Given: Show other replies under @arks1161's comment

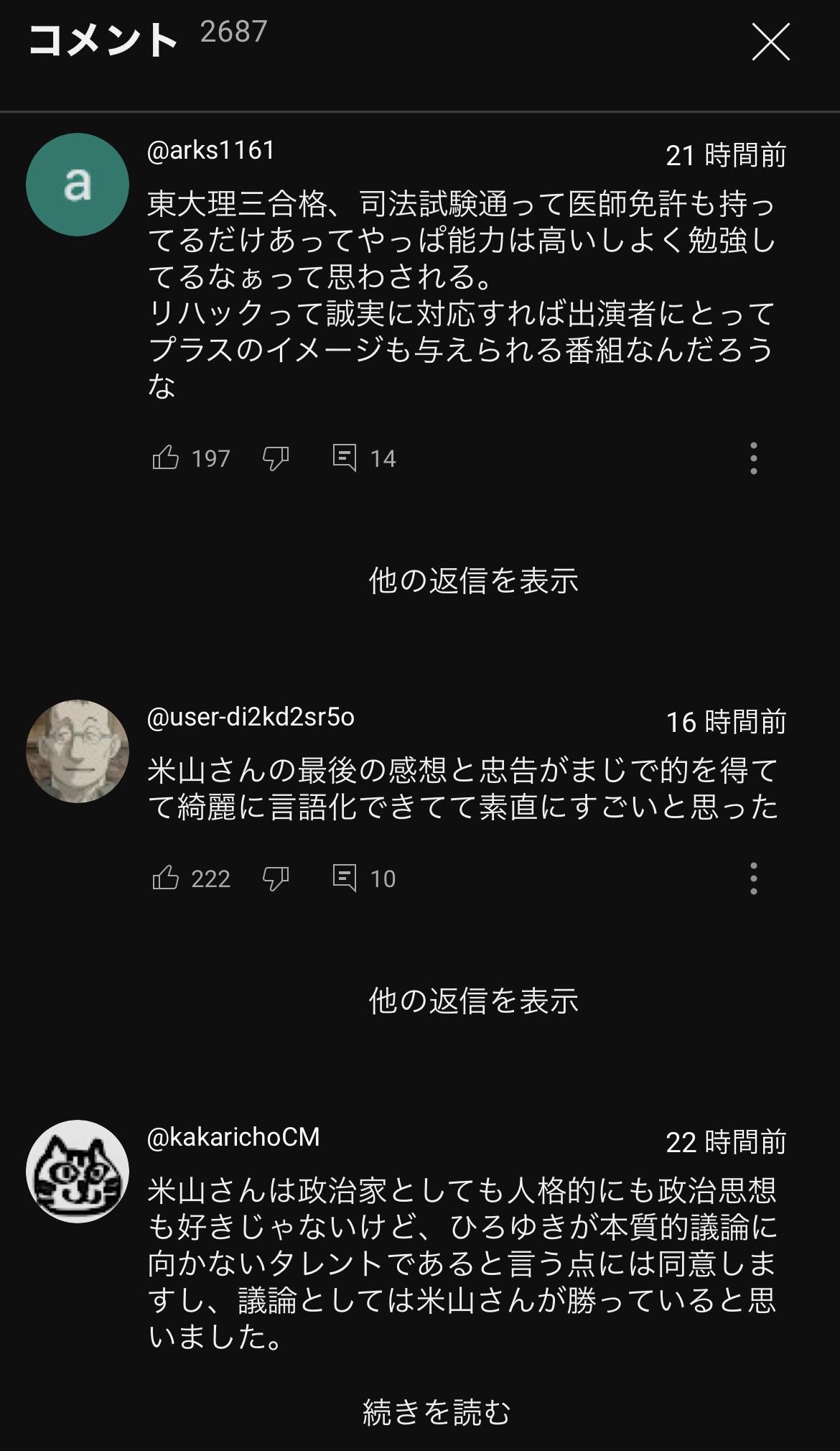Looking at the screenshot, I should [473, 580].
